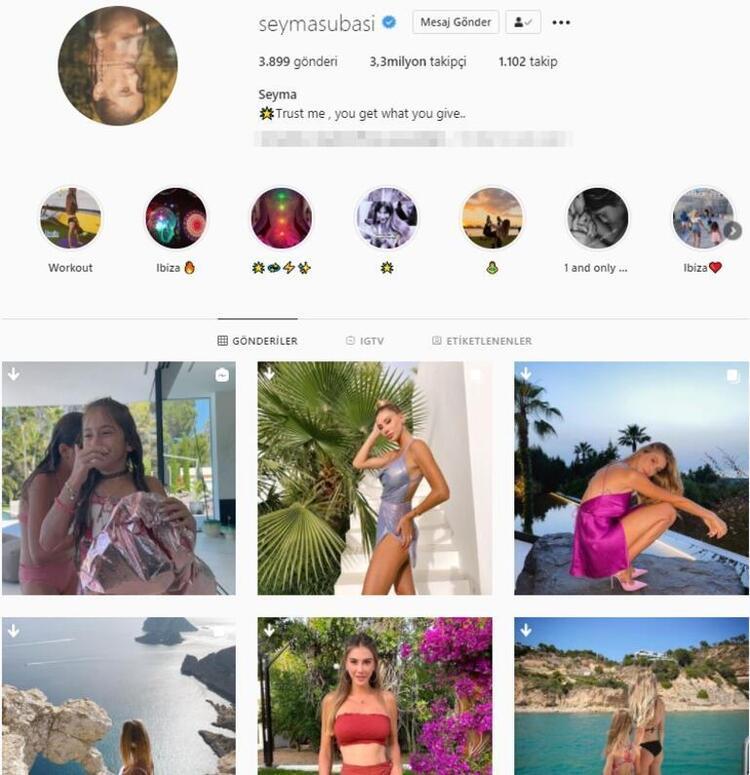Open the profile picture
Viewport: 750px width, 775px height.
tap(118, 66)
